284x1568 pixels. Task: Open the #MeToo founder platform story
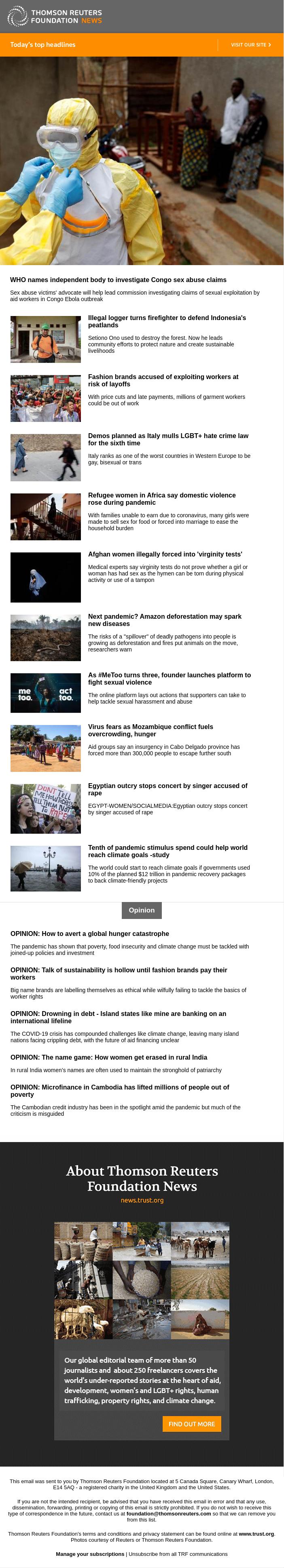click(x=169, y=679)
